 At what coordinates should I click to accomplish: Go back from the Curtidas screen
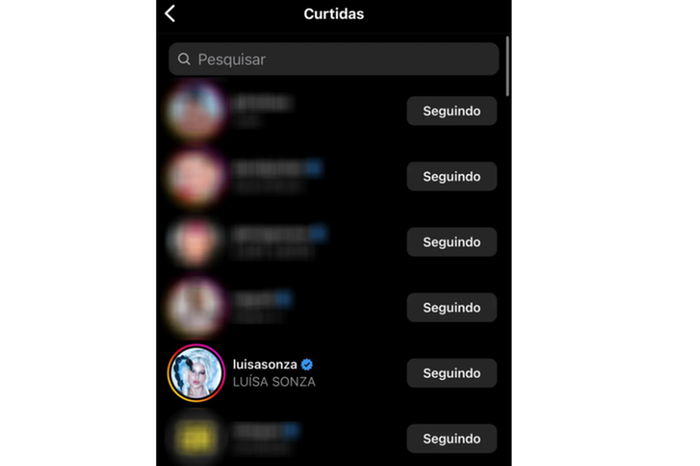[170, 14]
